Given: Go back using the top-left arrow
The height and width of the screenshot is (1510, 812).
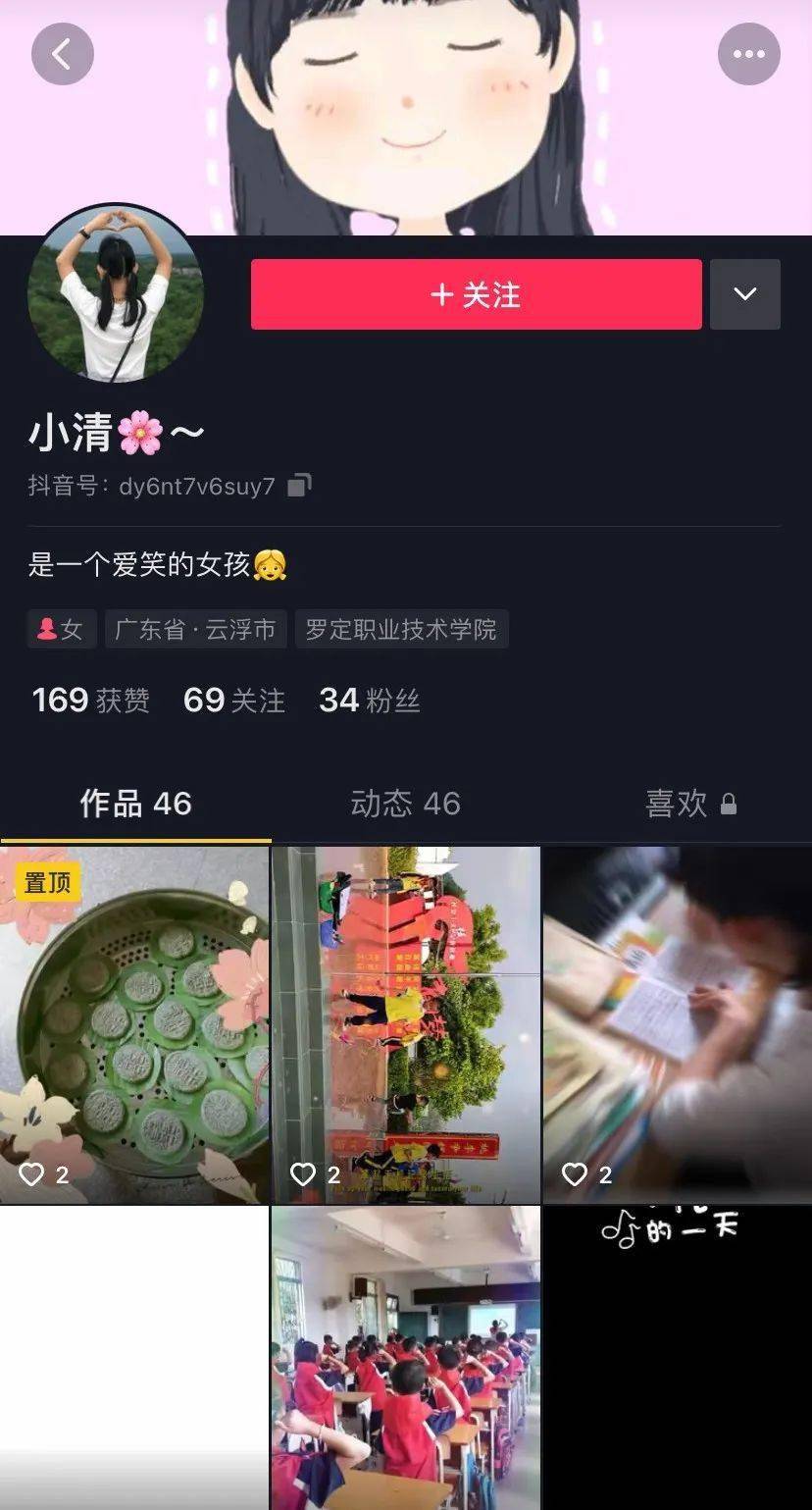Looking at the screenshot, I should 62,54.
